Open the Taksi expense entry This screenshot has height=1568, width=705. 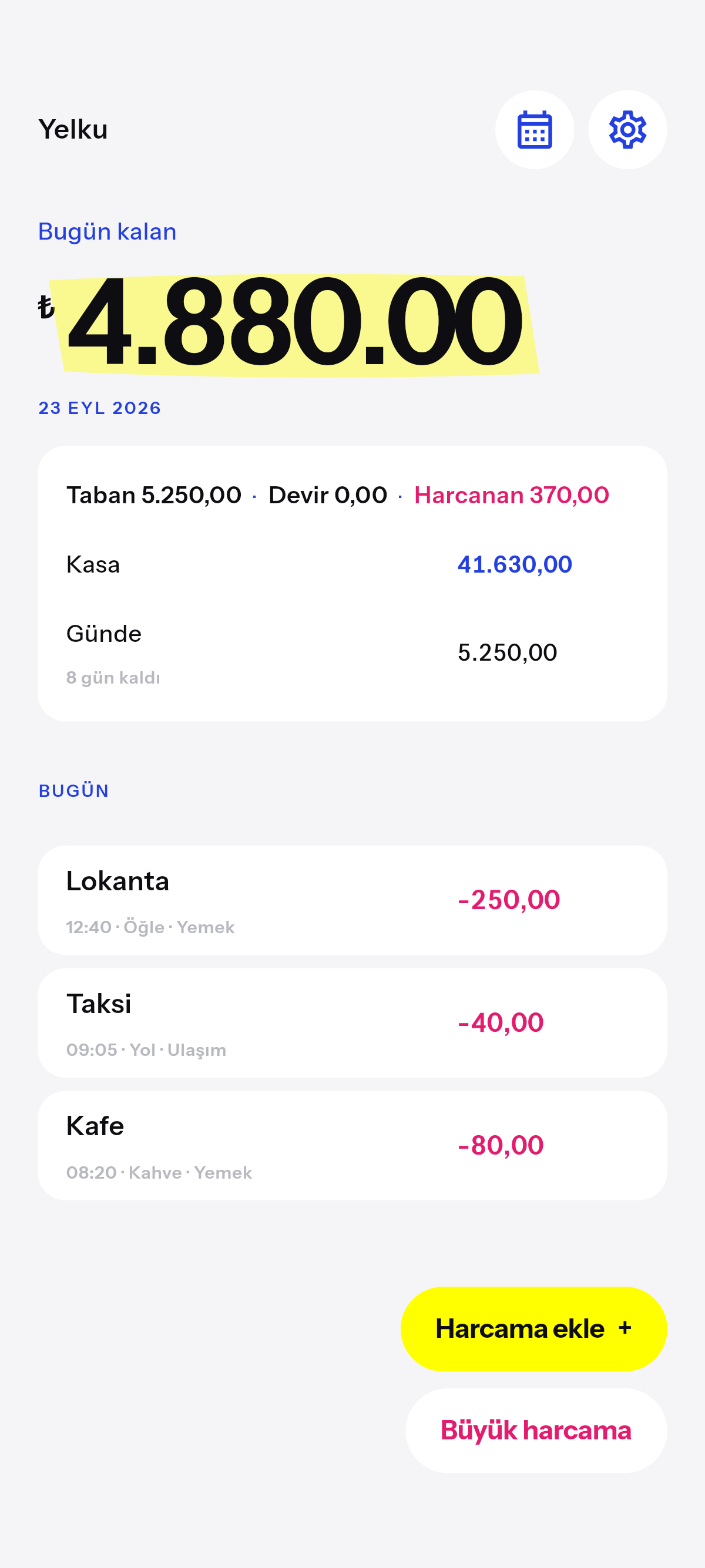pos(352,1023)
